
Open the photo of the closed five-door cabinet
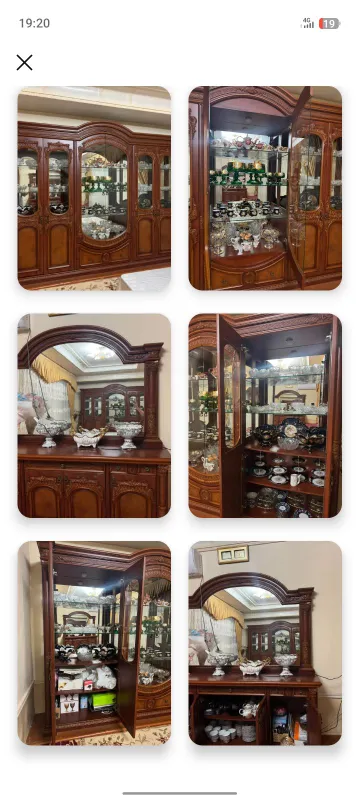[94, 188]
